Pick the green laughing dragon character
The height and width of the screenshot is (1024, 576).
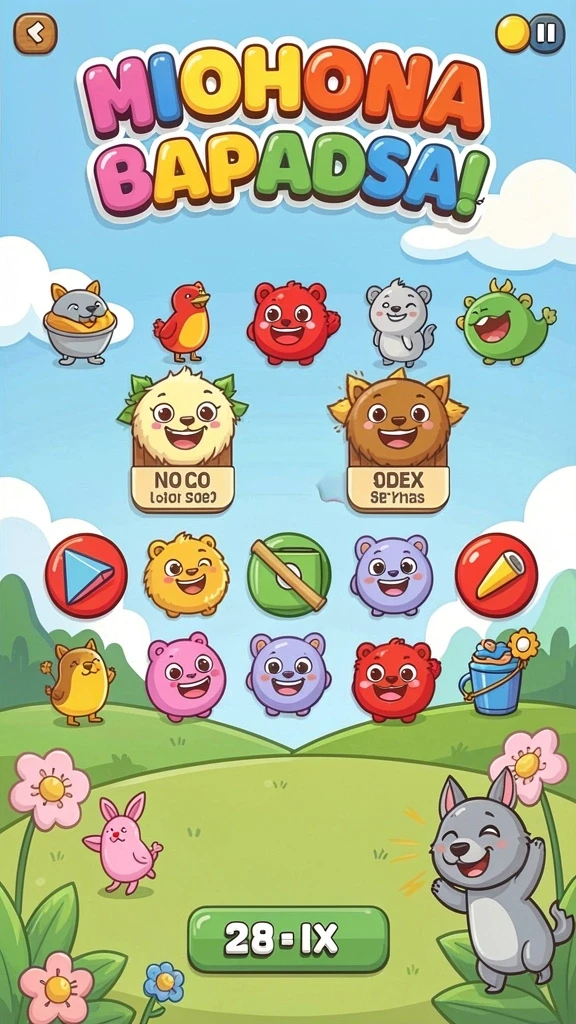coord(505,321)
